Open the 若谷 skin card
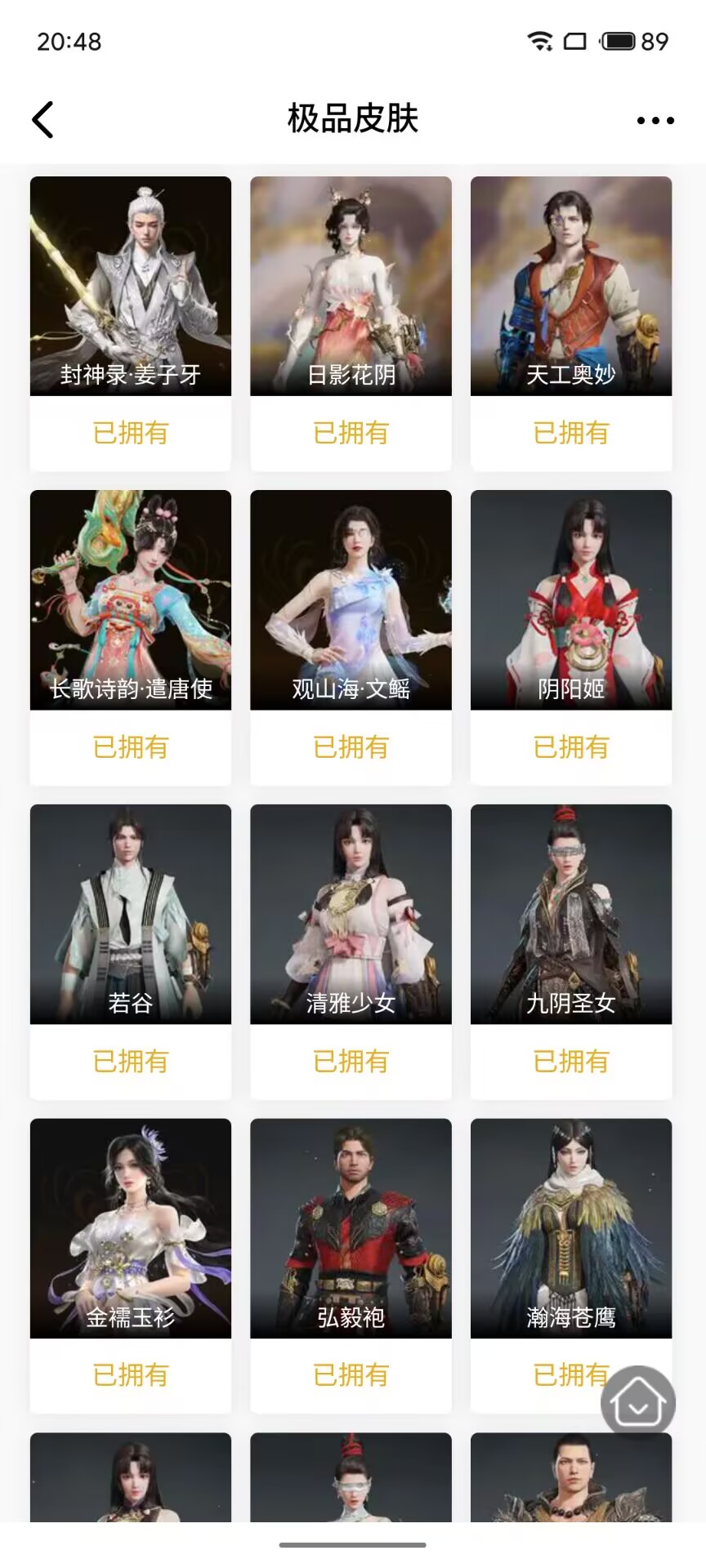Viewport: 706px width, 1568px height. 131,915
